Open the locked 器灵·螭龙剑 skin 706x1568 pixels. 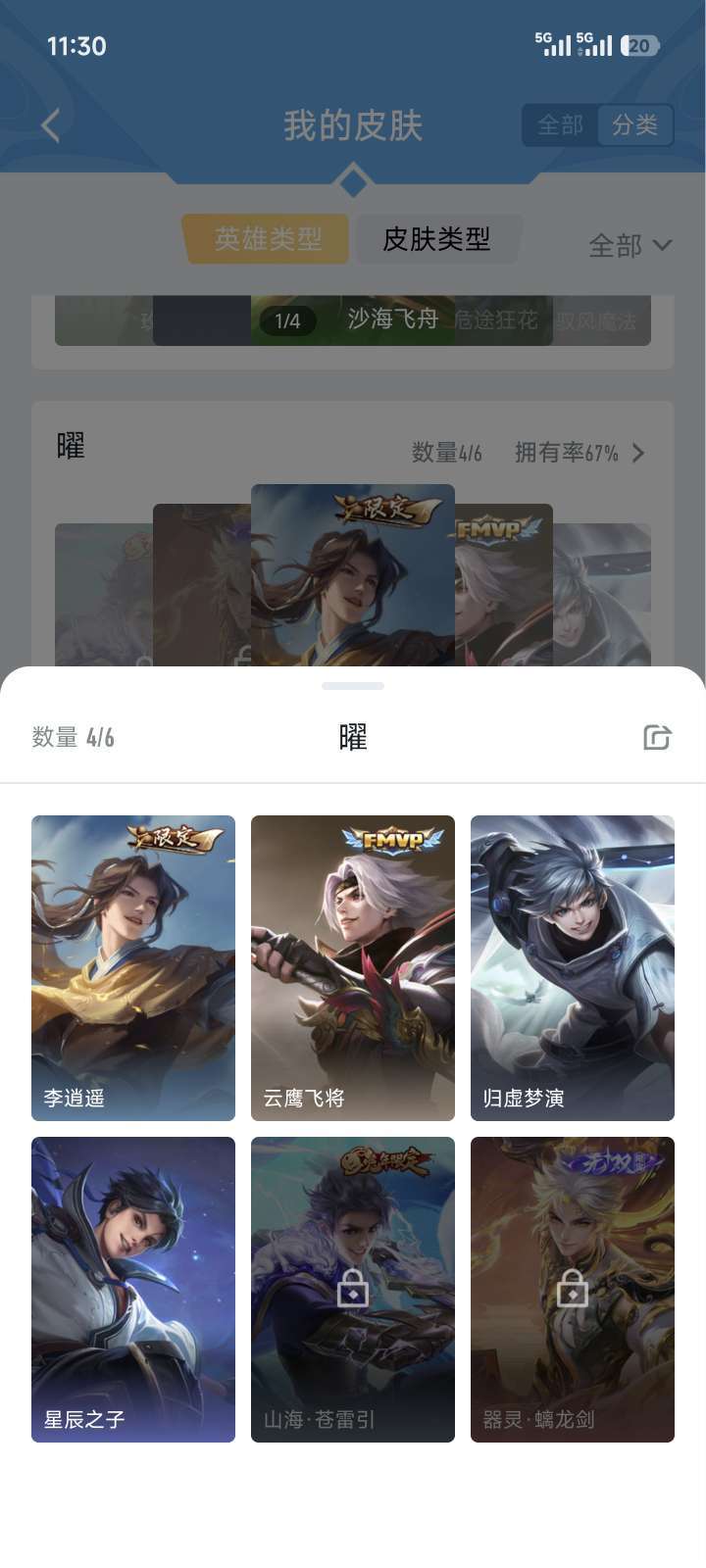573,1290
